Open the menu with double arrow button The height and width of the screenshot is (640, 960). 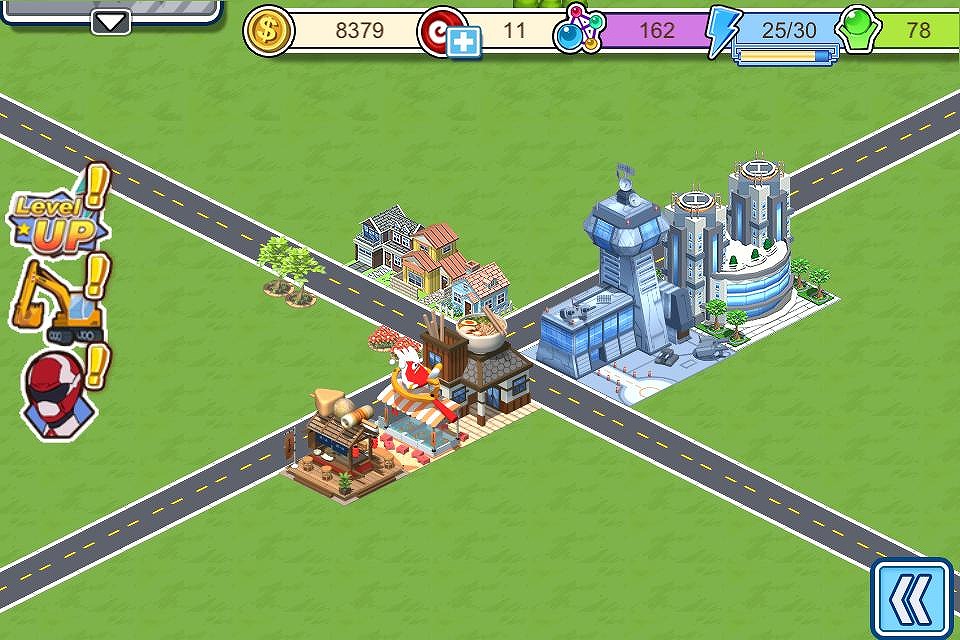click(x=911, y=597)
